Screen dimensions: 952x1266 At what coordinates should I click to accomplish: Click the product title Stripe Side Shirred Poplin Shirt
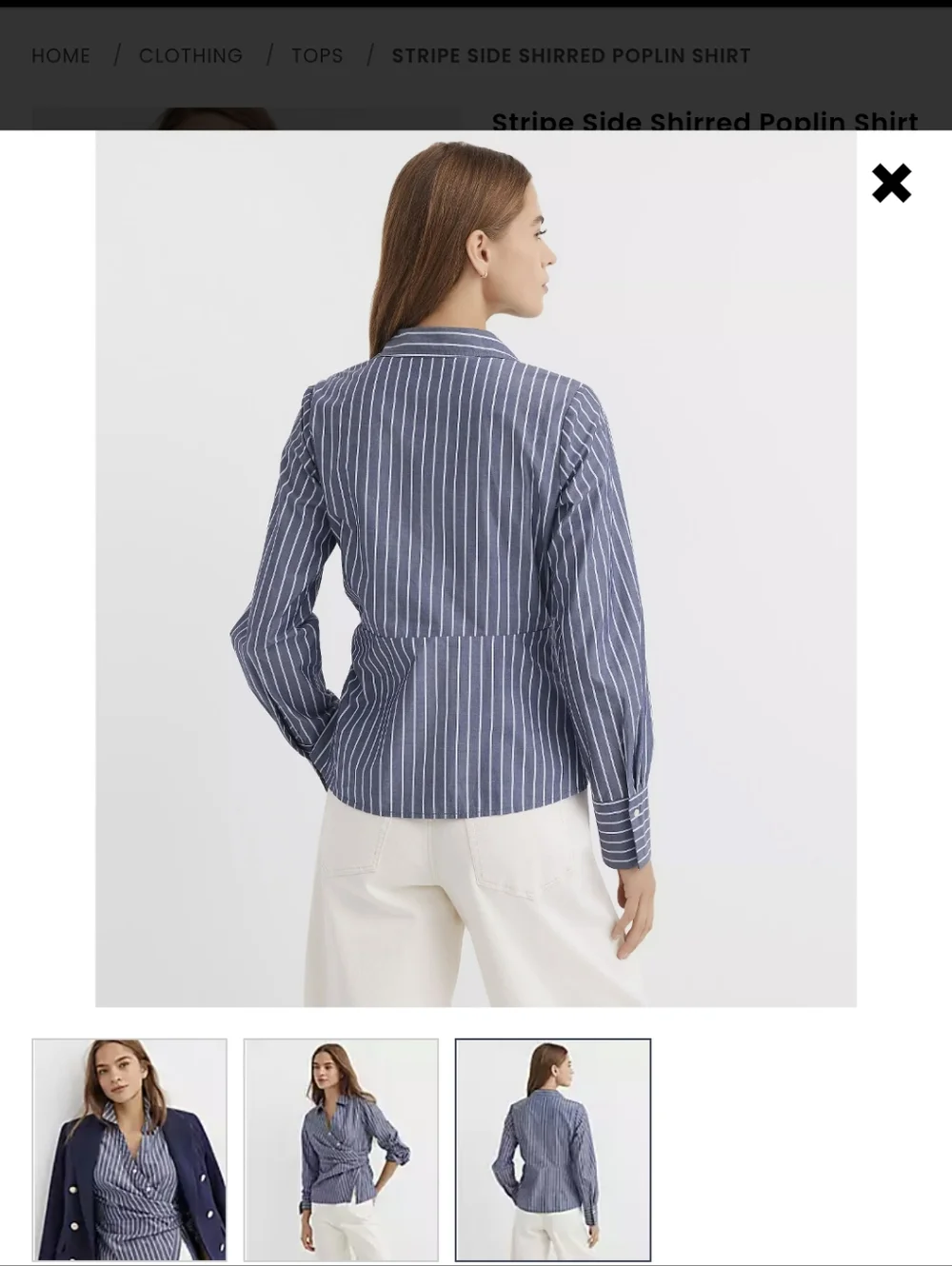704,123
